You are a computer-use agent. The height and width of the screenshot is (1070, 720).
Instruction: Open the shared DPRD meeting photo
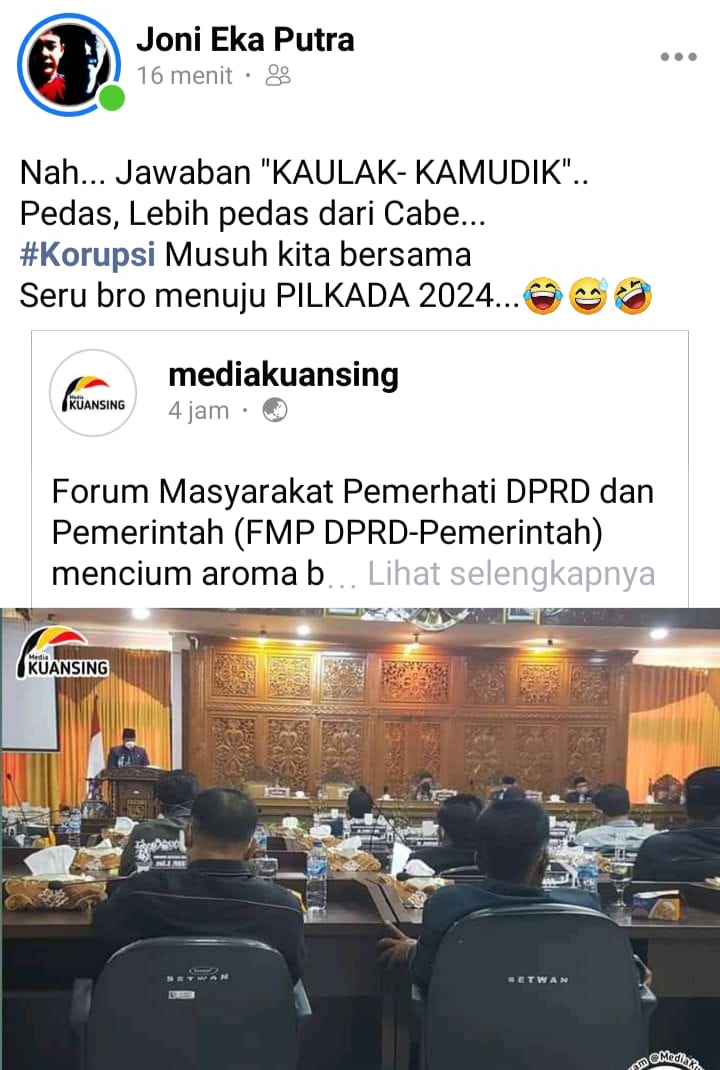tap(360, 838)
